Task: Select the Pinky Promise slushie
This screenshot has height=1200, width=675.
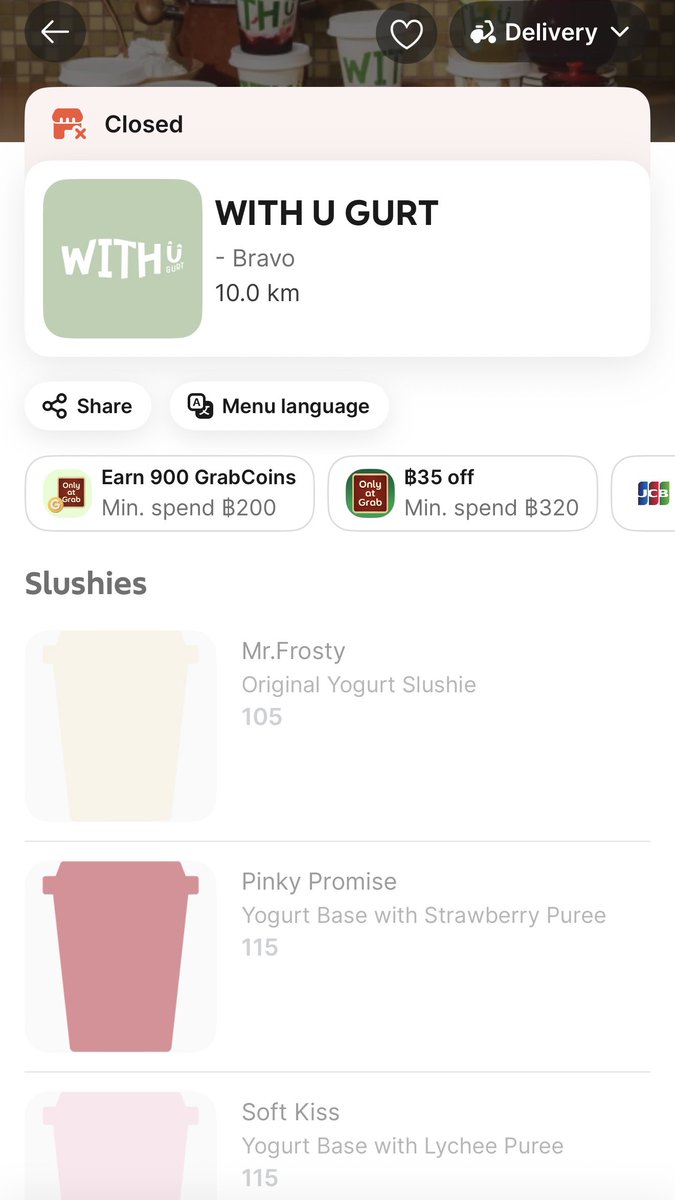Action: tap(337, 957)
